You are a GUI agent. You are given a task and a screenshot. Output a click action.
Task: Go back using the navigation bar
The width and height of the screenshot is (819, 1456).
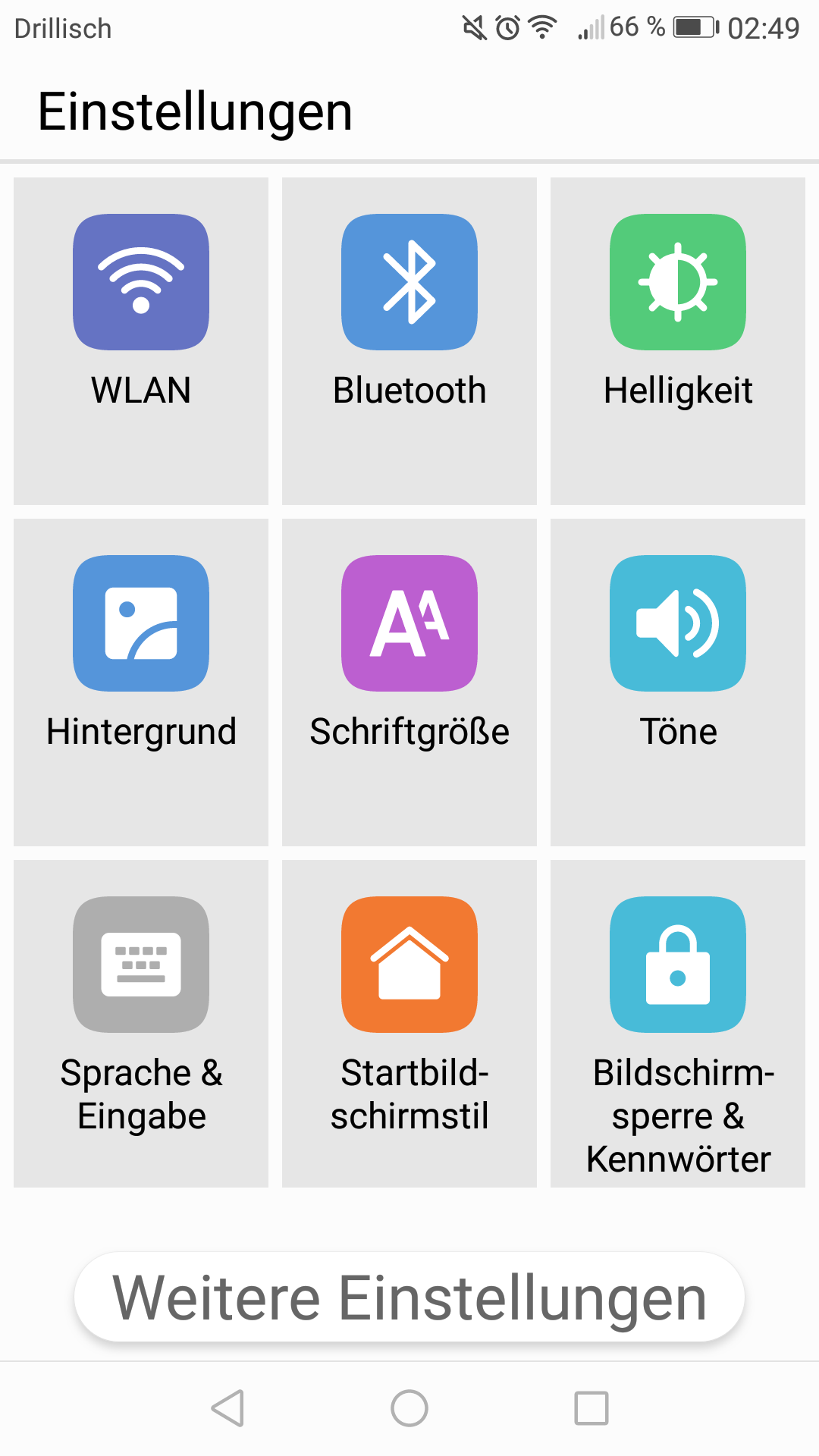click(x=227, y=1408)
